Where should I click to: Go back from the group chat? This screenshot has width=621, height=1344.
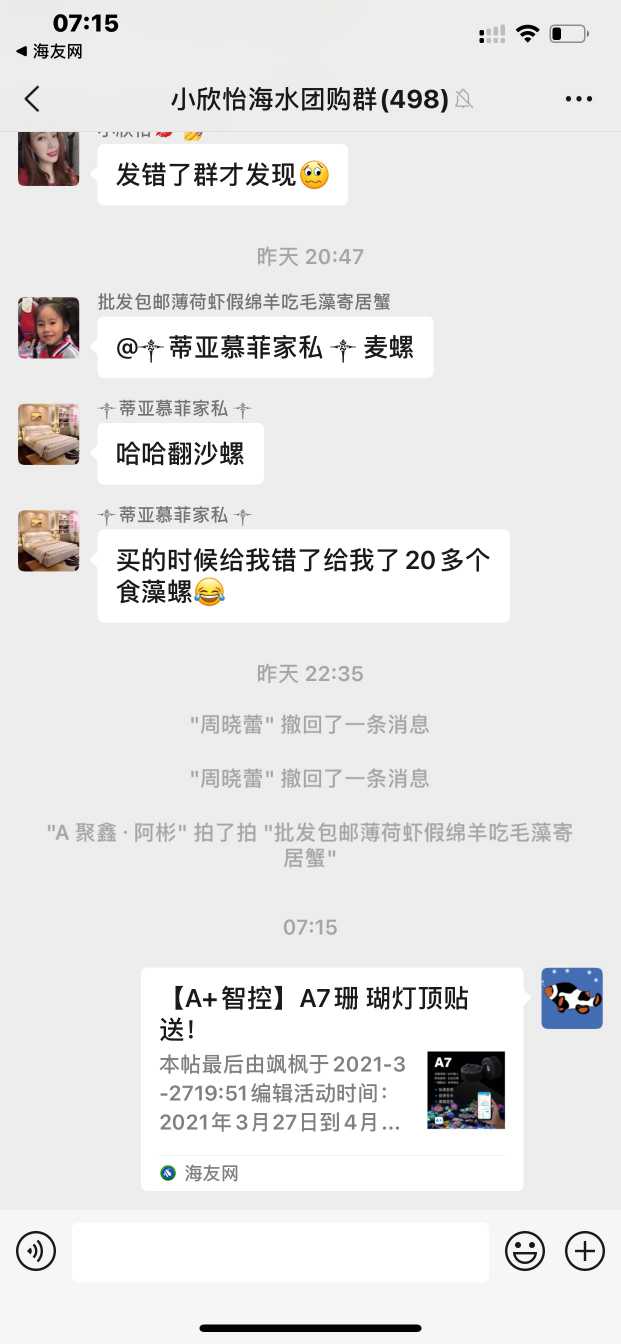pyautogui.click(x=32, y=99)
